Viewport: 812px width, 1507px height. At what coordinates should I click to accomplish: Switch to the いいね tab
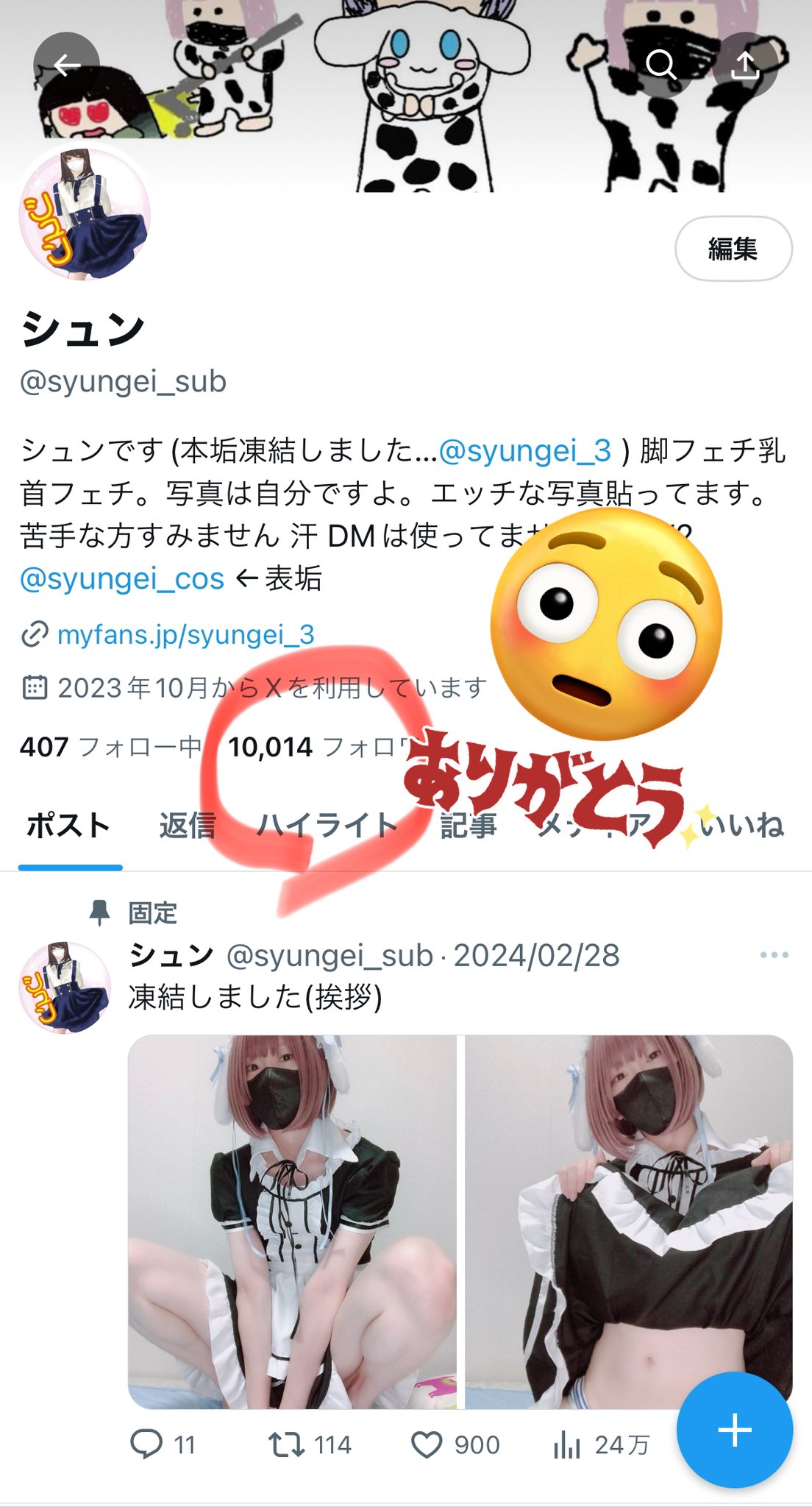point(741,826)
